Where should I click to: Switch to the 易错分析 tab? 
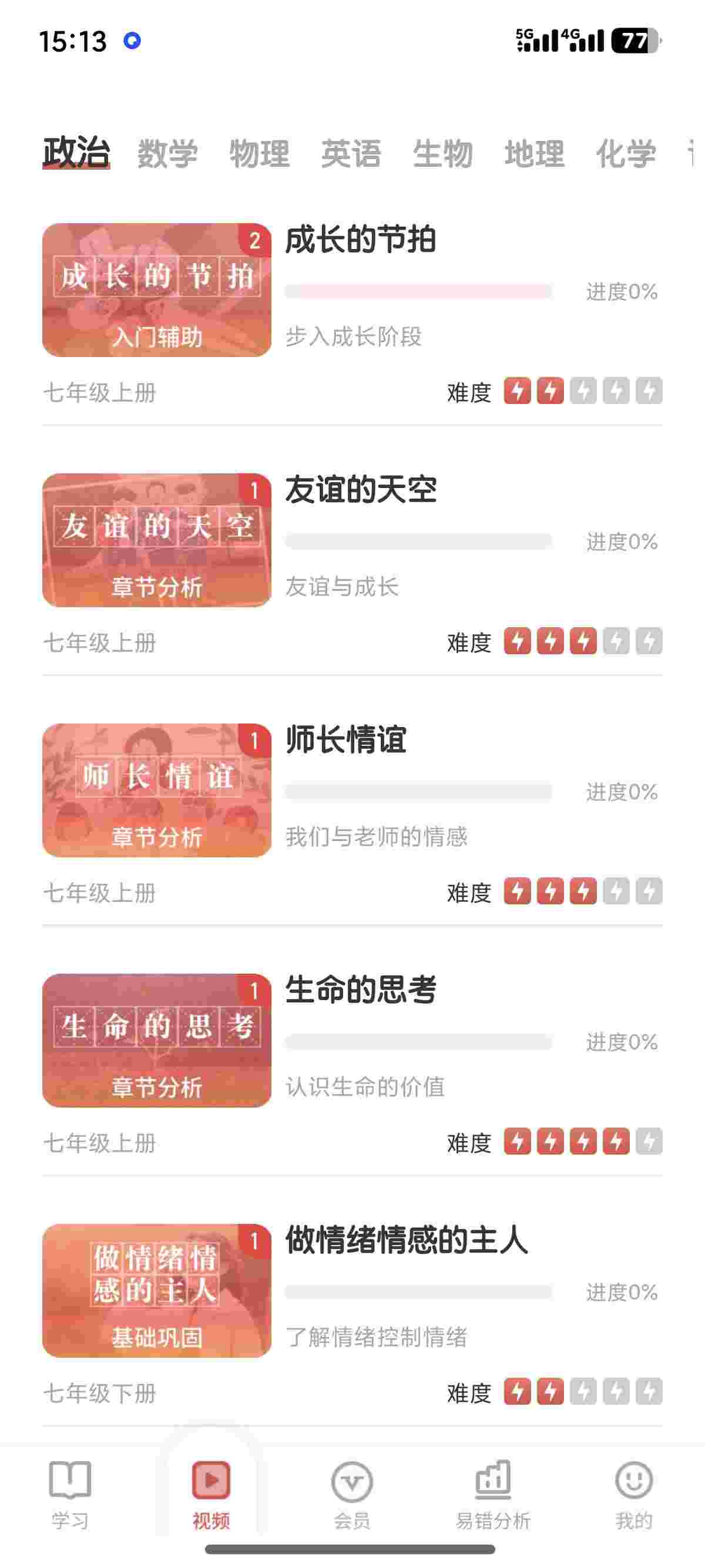[493, 1495]
